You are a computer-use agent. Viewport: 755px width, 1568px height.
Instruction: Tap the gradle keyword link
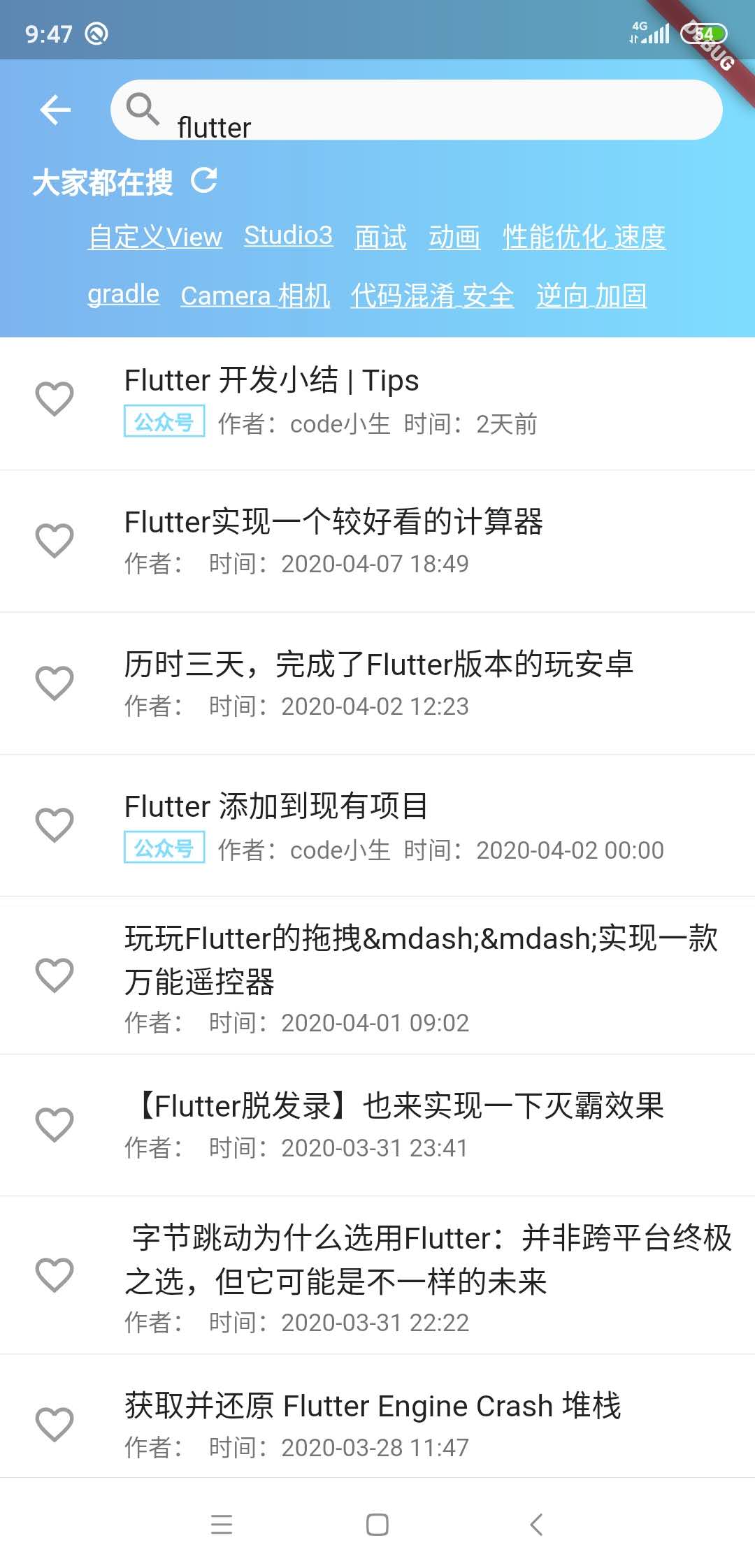(123, 294)
